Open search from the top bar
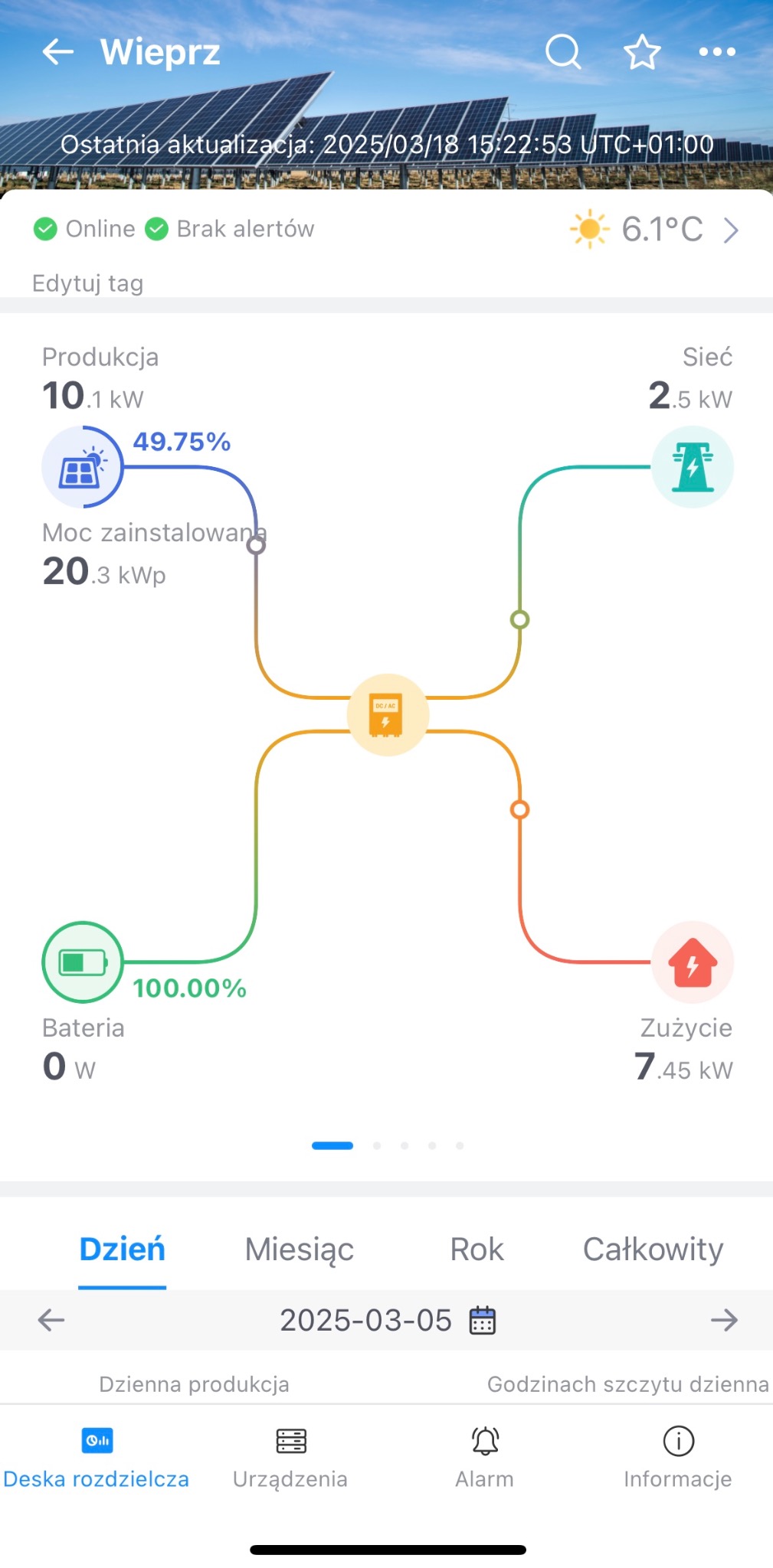The image size is (773, 1568). point(563,51)
